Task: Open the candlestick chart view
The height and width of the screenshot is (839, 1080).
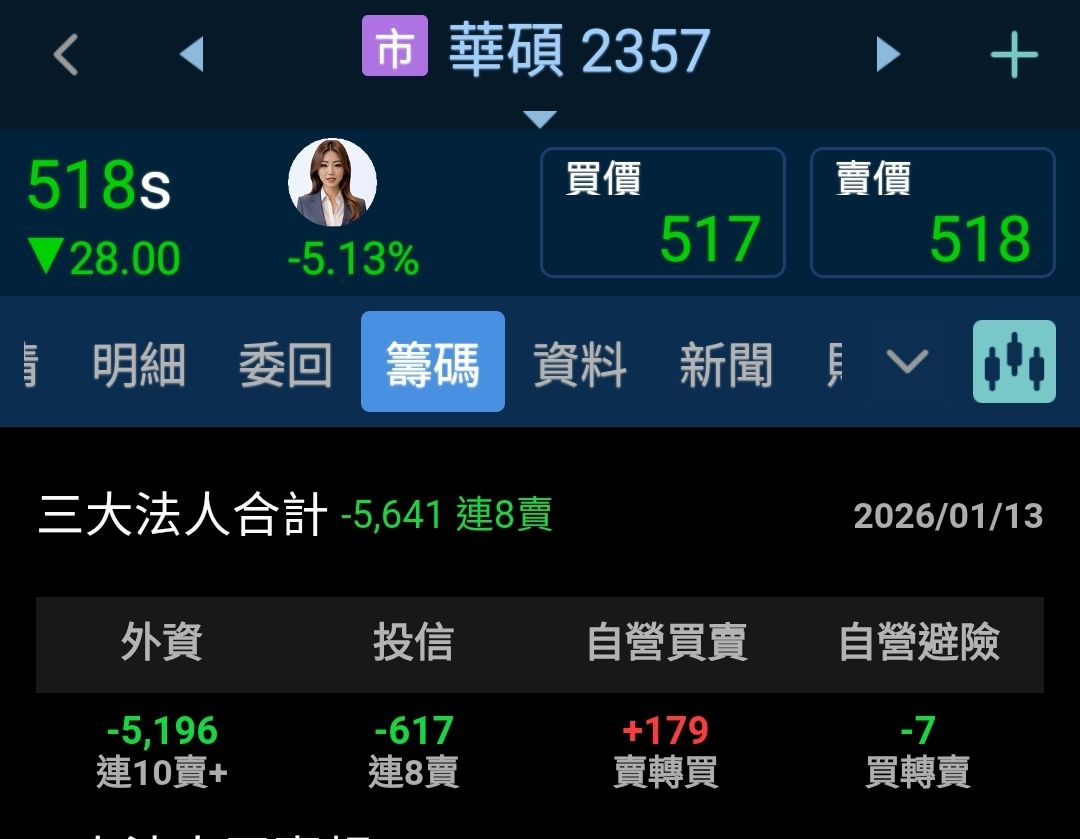Action: pos(1014,361)
